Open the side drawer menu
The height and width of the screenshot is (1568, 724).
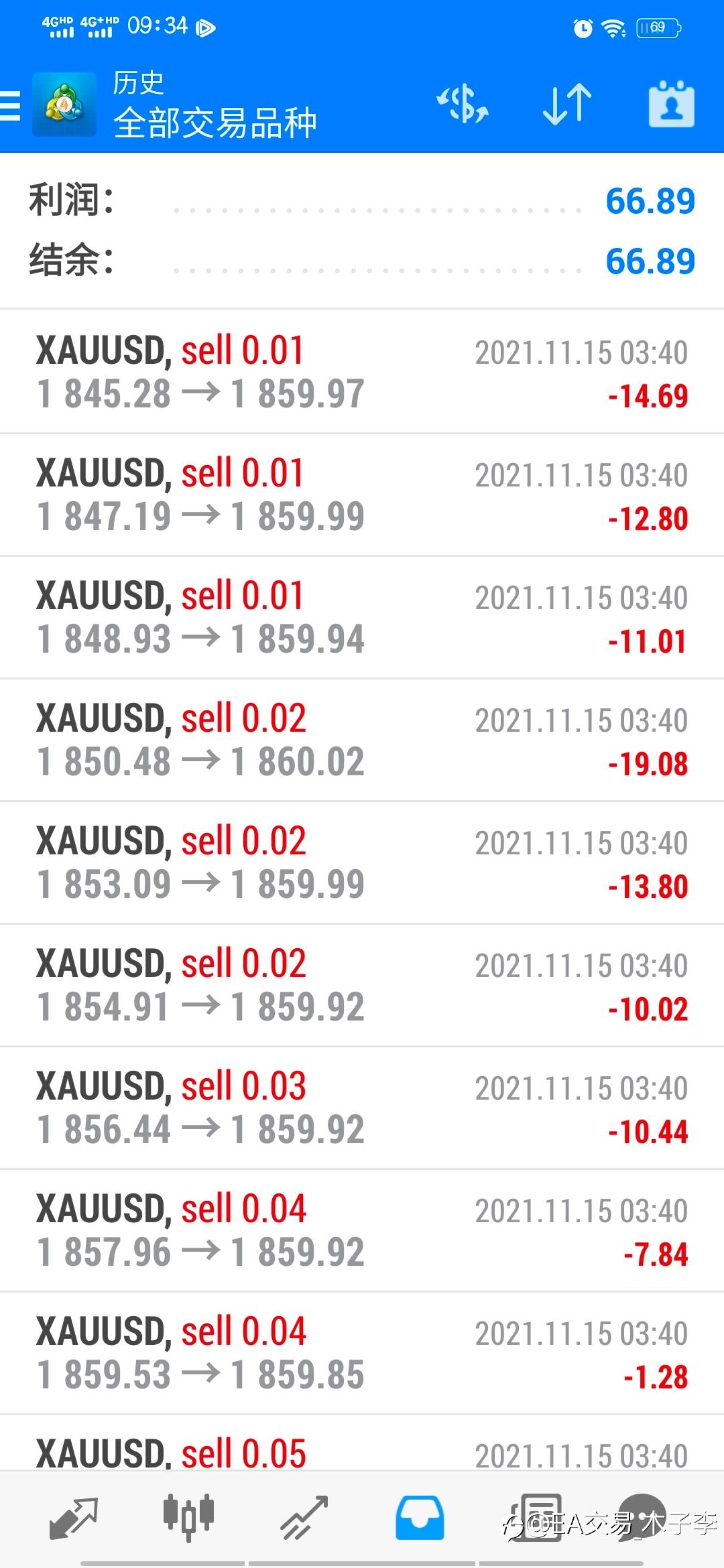point(10,105)
